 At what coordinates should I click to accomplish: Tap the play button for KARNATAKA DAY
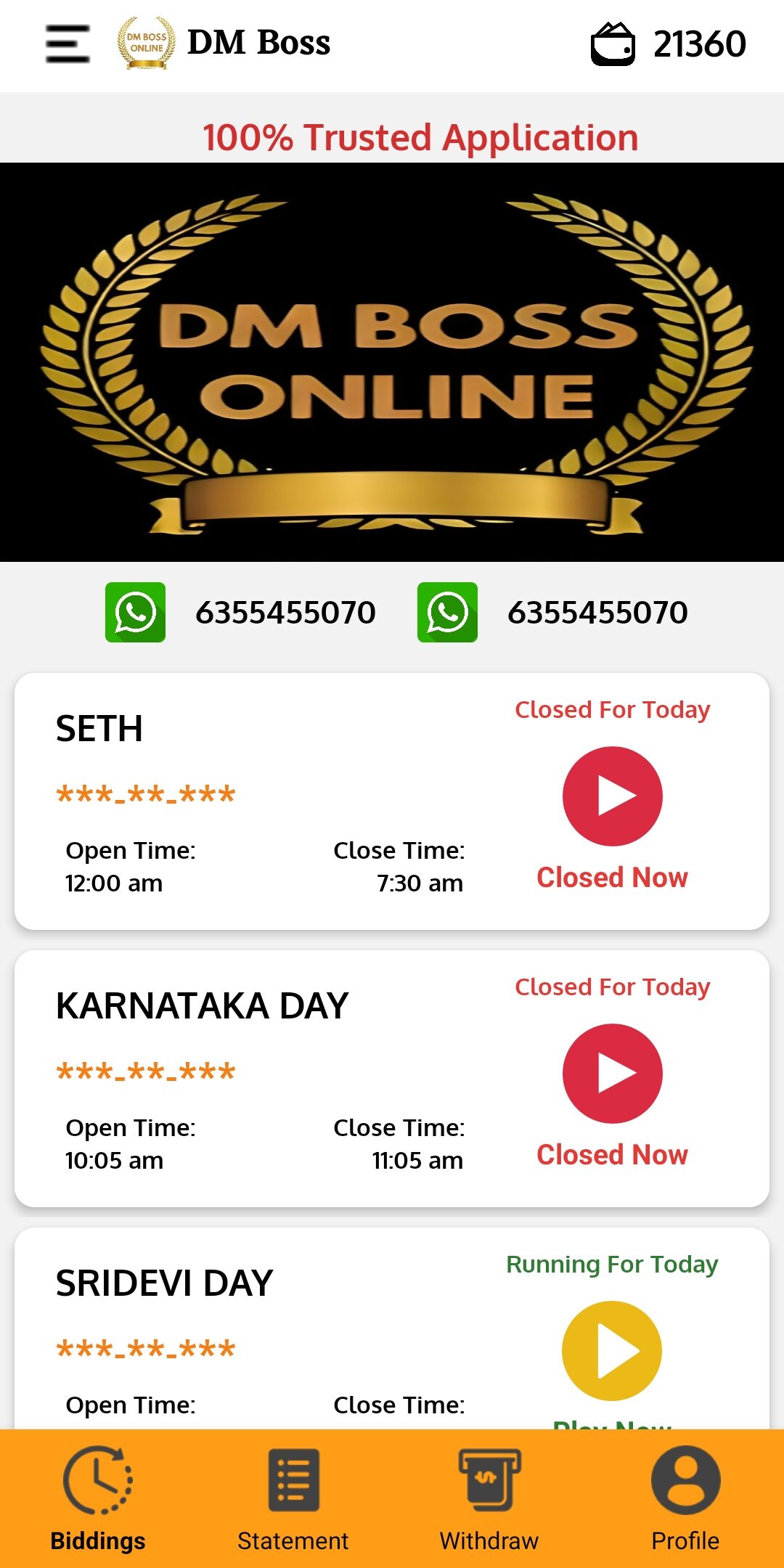pos(612,1074)
